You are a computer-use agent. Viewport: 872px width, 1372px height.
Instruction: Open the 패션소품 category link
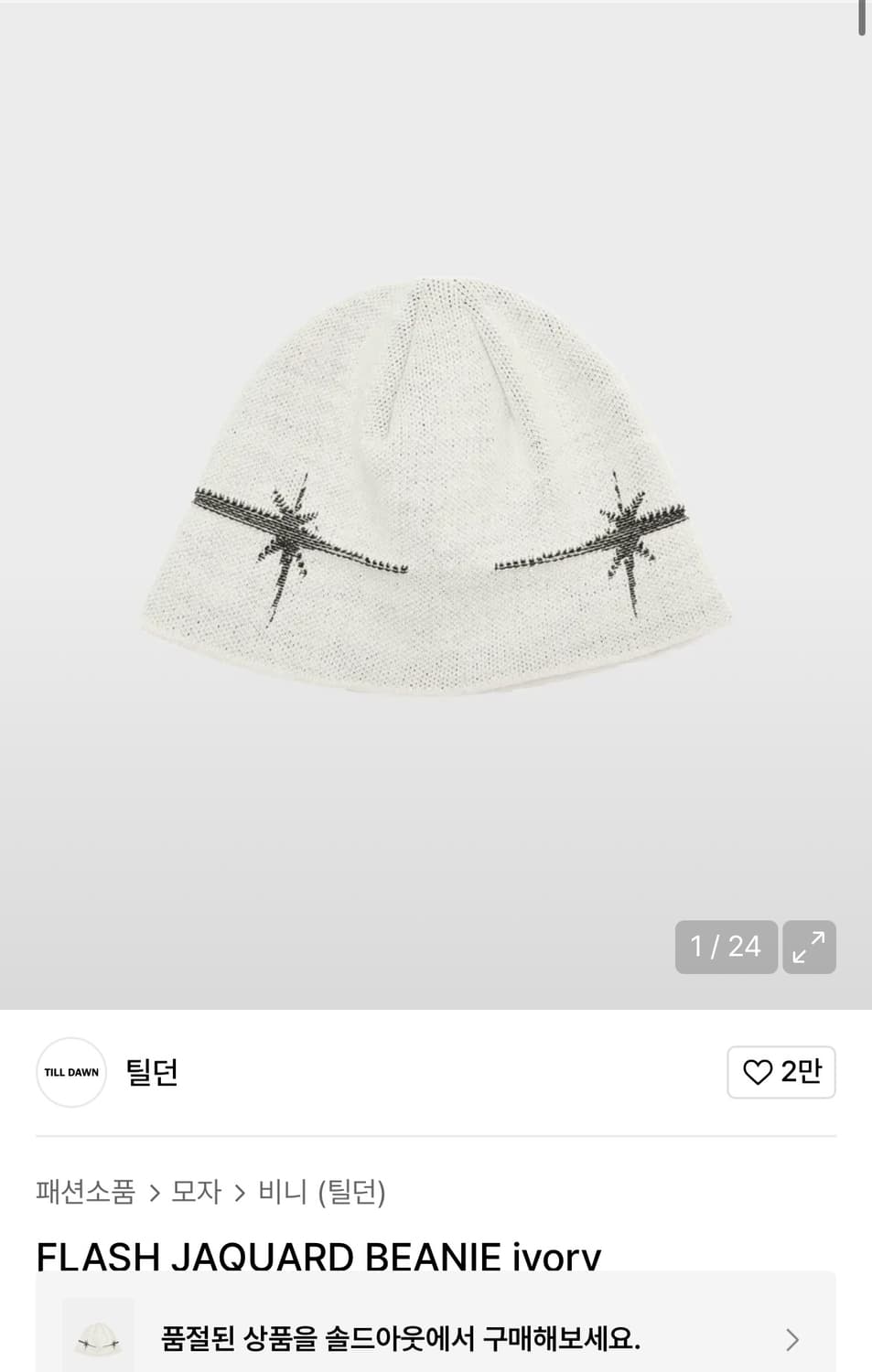87,1192
